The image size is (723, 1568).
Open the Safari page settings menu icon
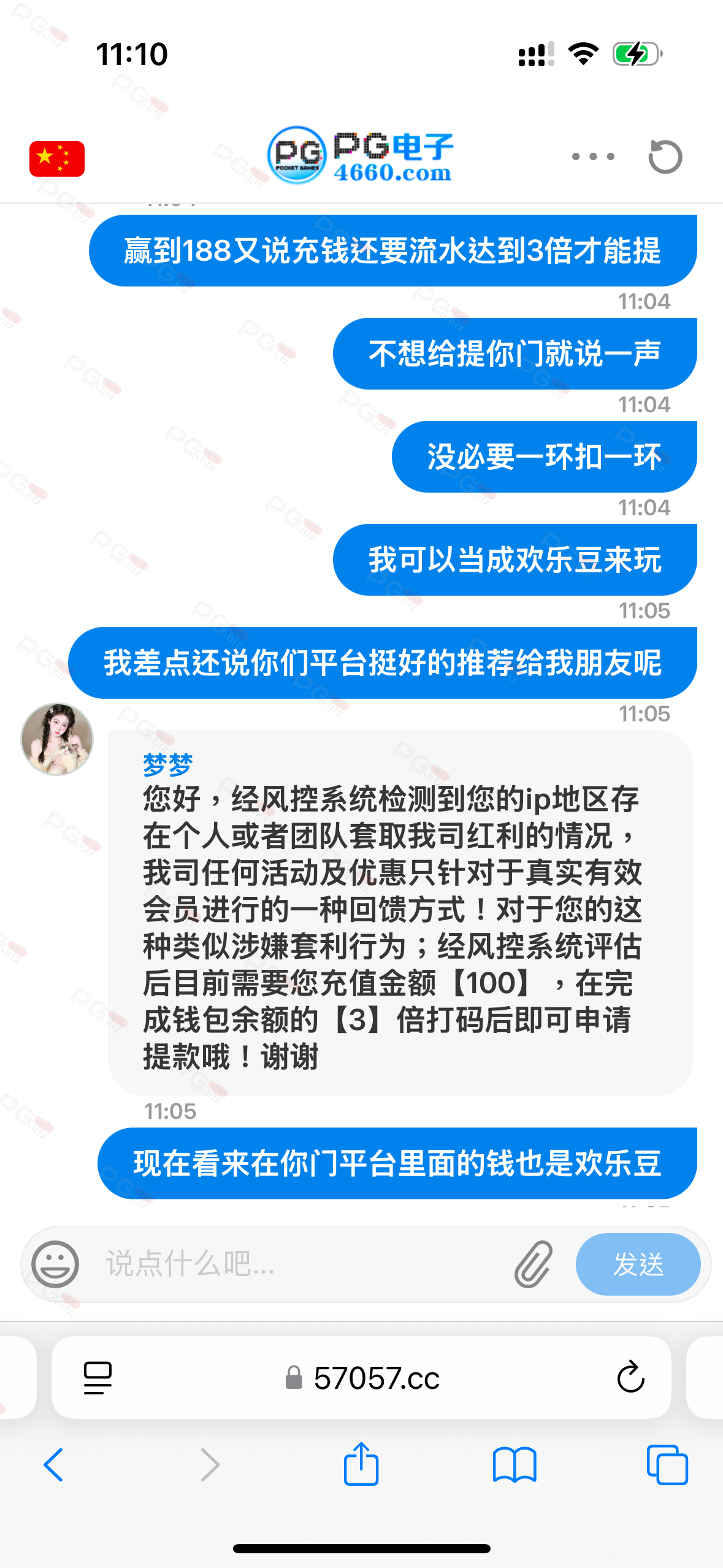point(98,1378)
